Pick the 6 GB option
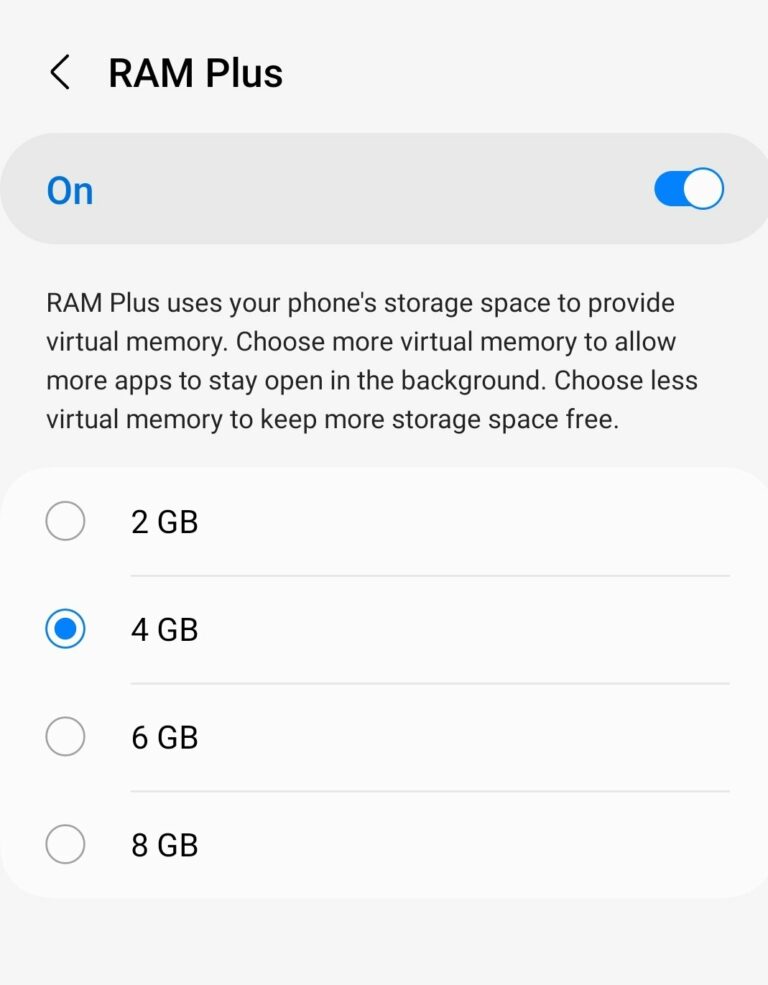 click(x=66, y=737)
